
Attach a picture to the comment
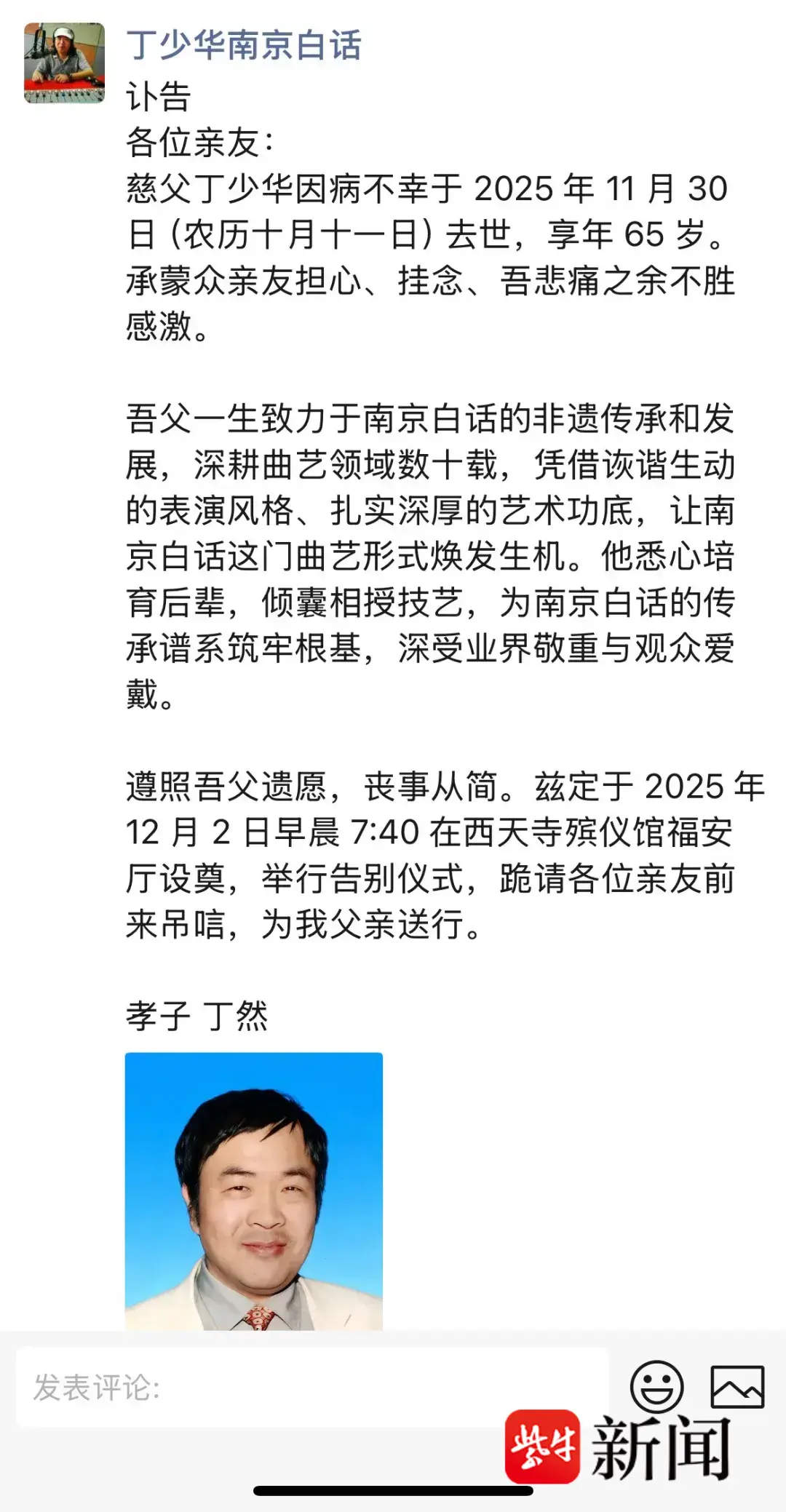point(737,1387)
